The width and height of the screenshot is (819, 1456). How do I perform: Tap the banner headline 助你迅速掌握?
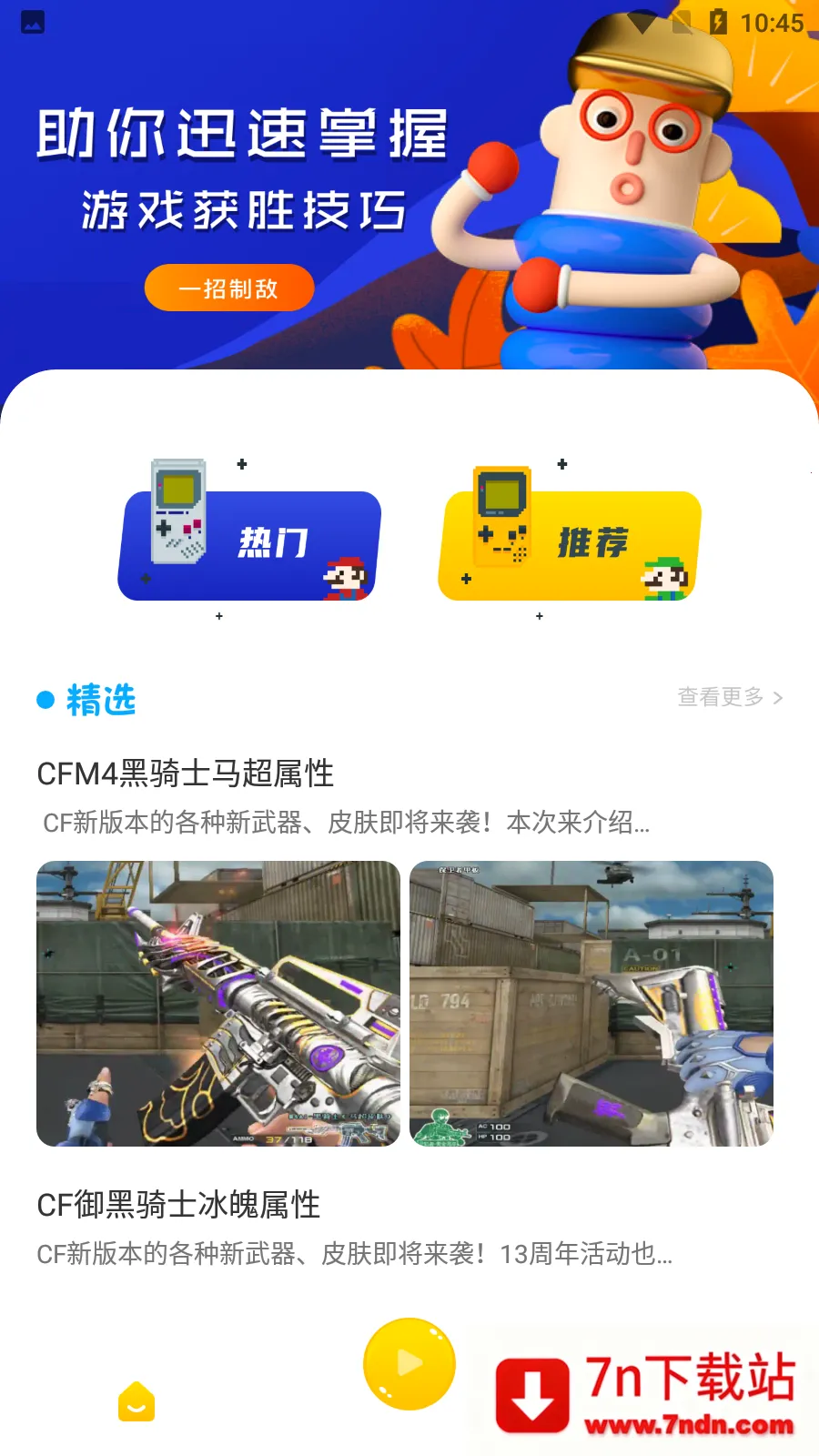241,133
